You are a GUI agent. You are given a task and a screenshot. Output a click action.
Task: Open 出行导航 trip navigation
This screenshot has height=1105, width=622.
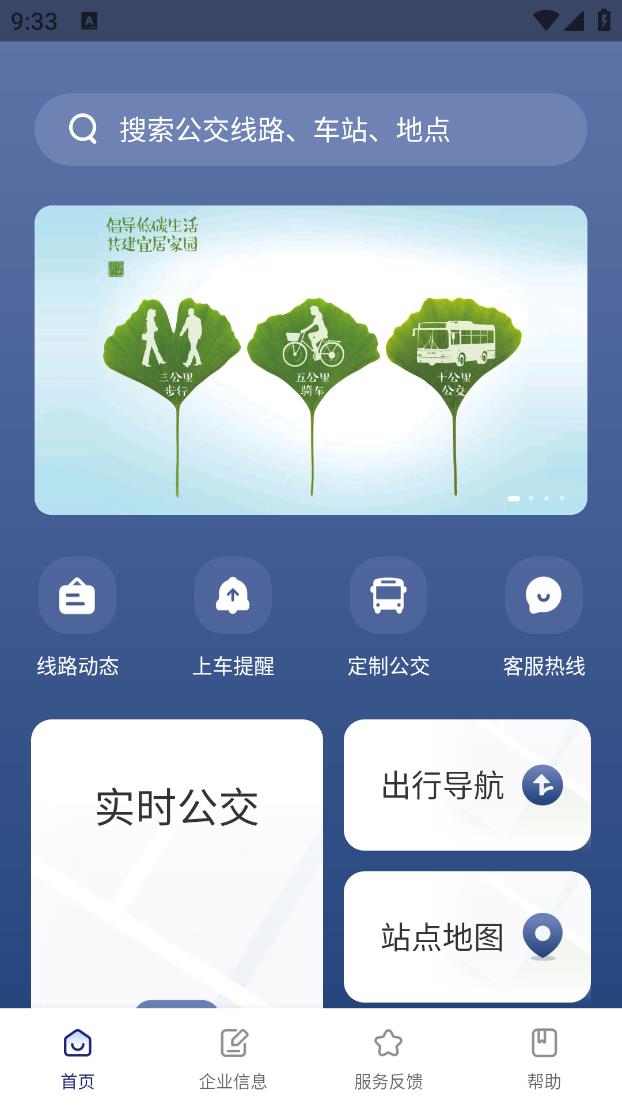[467, 785]
